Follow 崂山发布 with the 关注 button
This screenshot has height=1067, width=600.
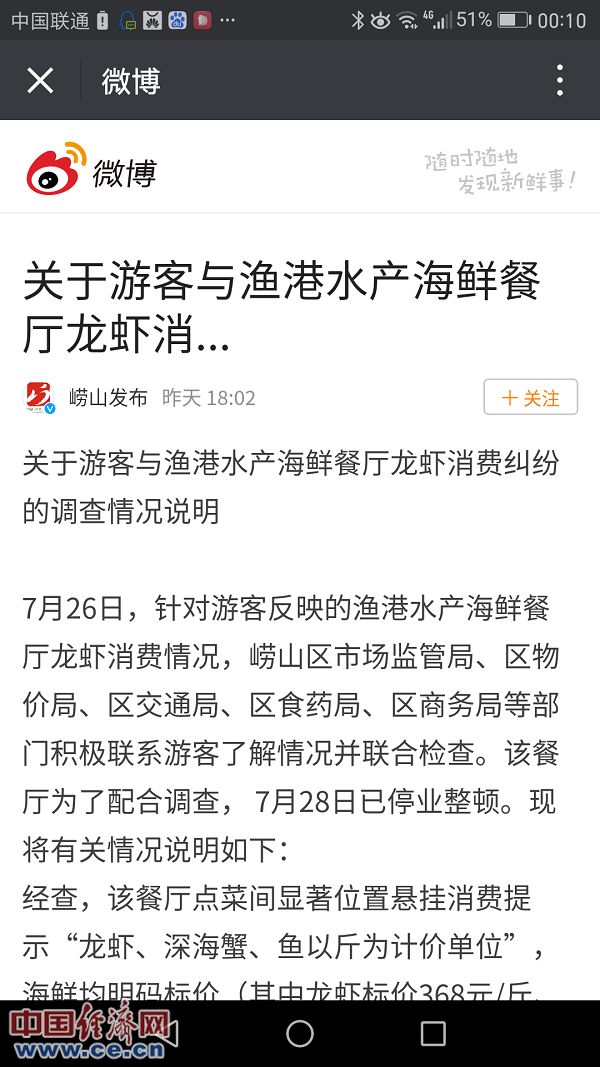[x=530, y=397]
